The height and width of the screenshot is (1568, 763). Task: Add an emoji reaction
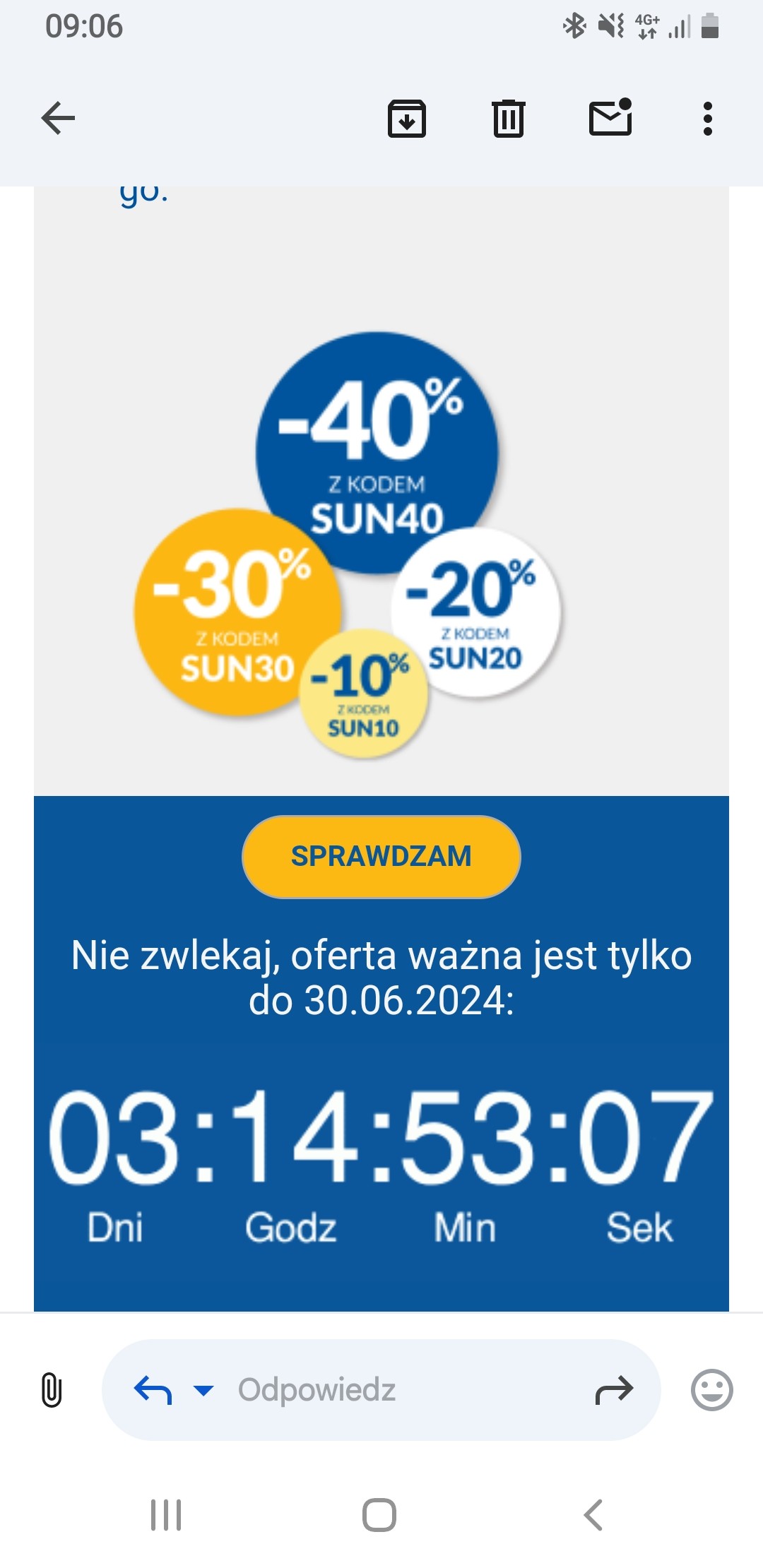711,1390
